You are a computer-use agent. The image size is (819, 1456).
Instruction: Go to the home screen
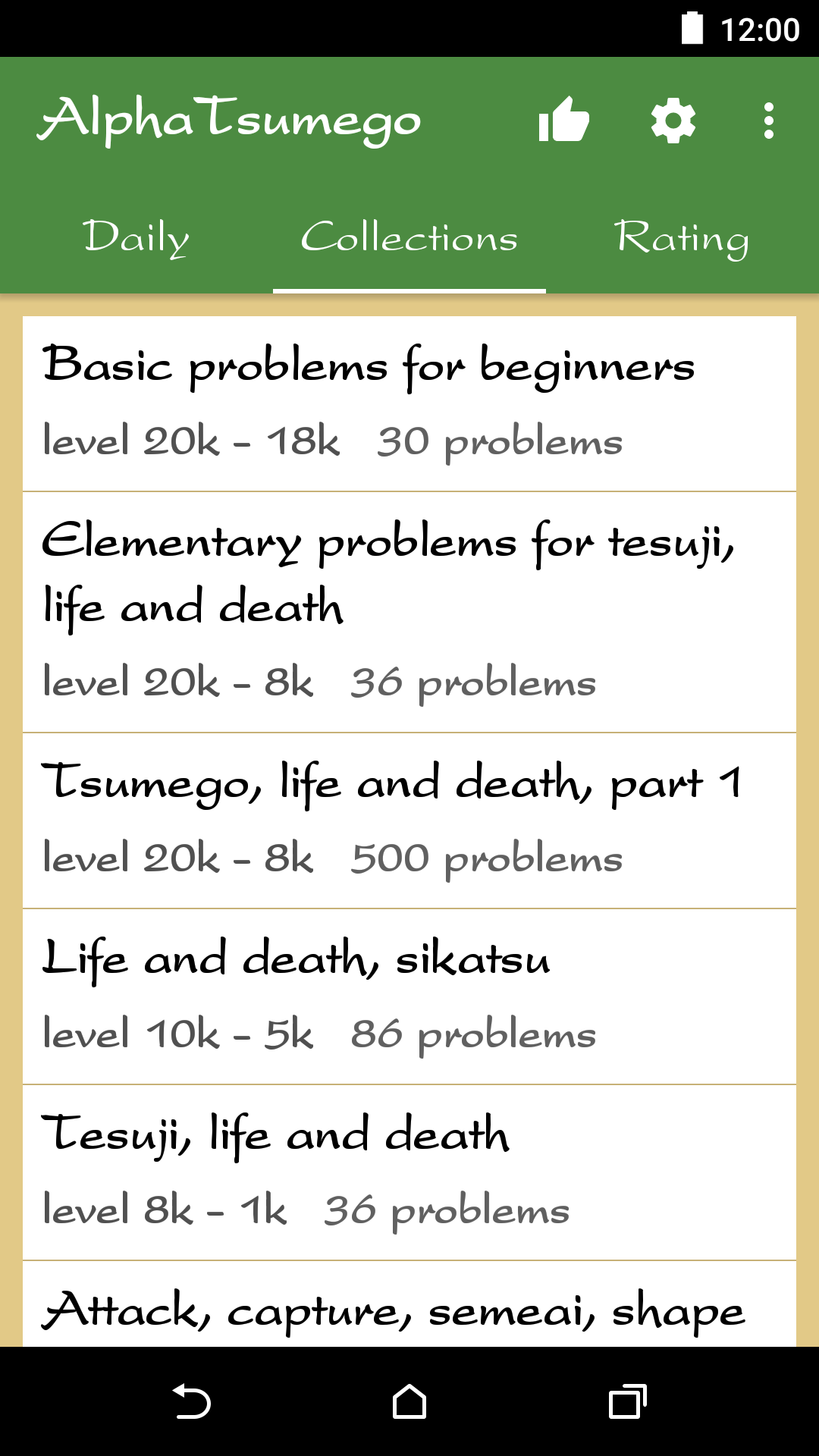409,1401
